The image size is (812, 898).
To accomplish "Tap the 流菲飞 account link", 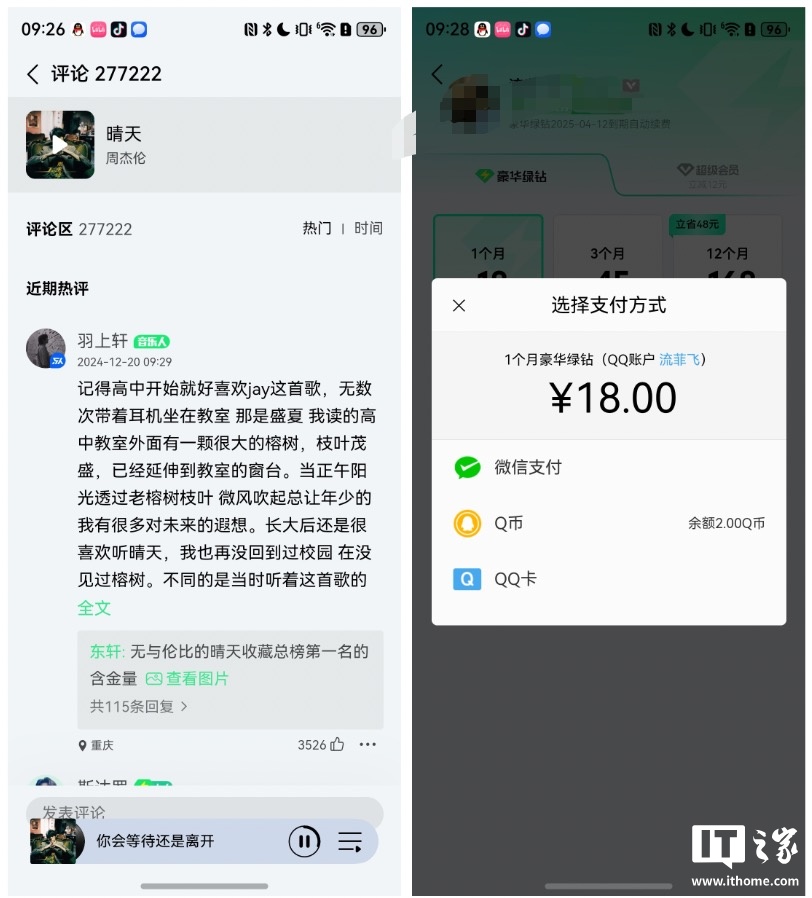I will tap(680, 360).
